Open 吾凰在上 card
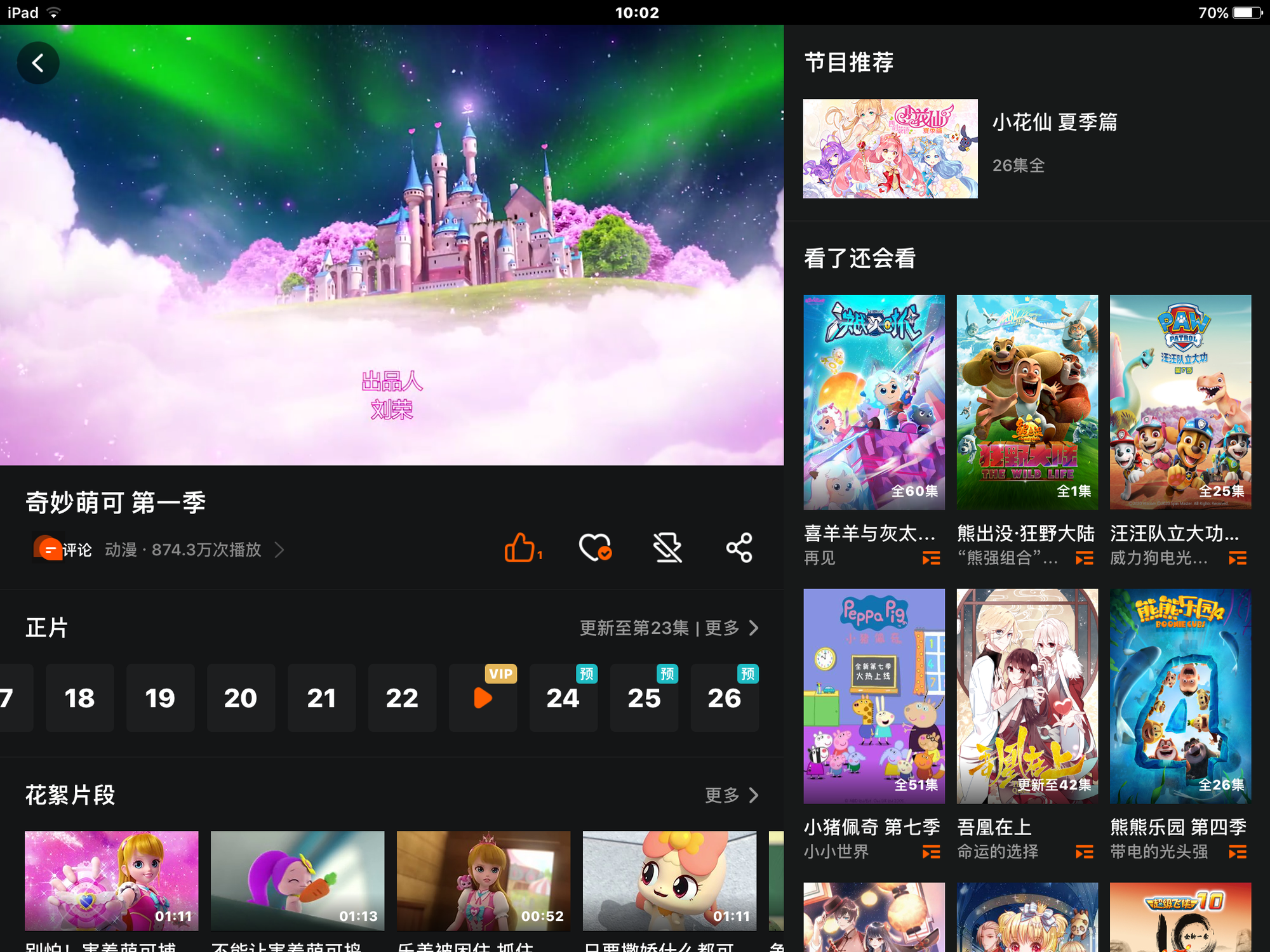The image size is (1270, 952). click(1027, 696)
